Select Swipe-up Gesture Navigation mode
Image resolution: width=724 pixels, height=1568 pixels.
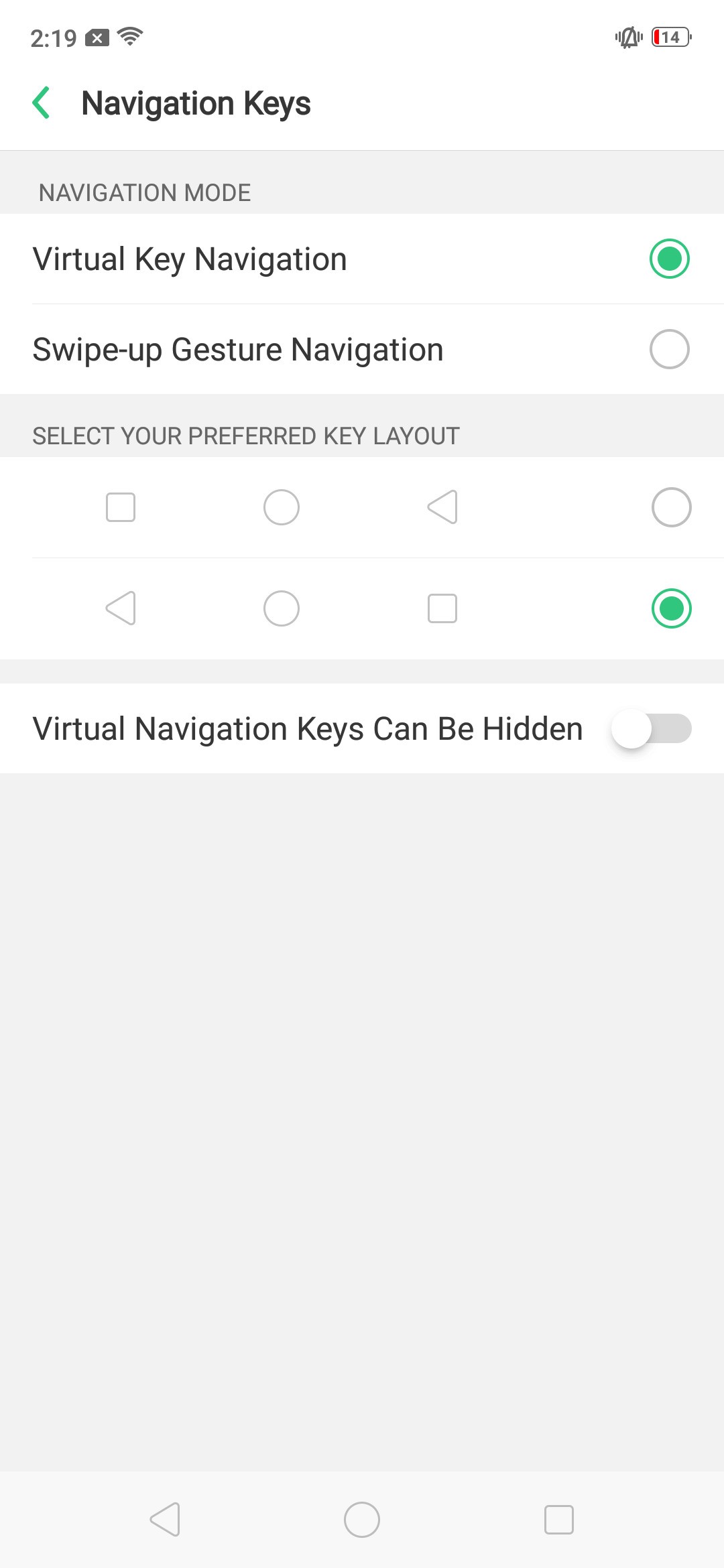362,349
